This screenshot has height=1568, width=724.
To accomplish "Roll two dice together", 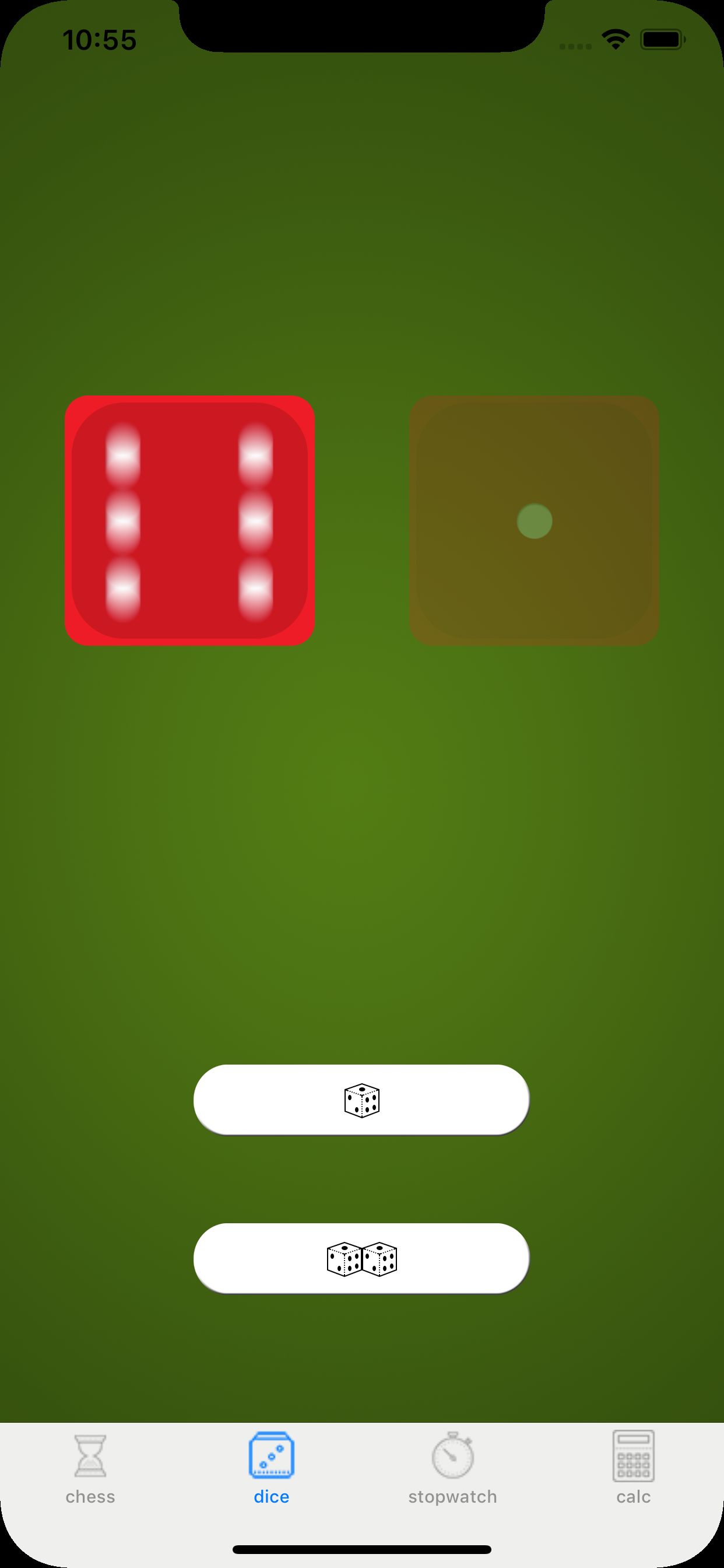I will point(361,1259).
